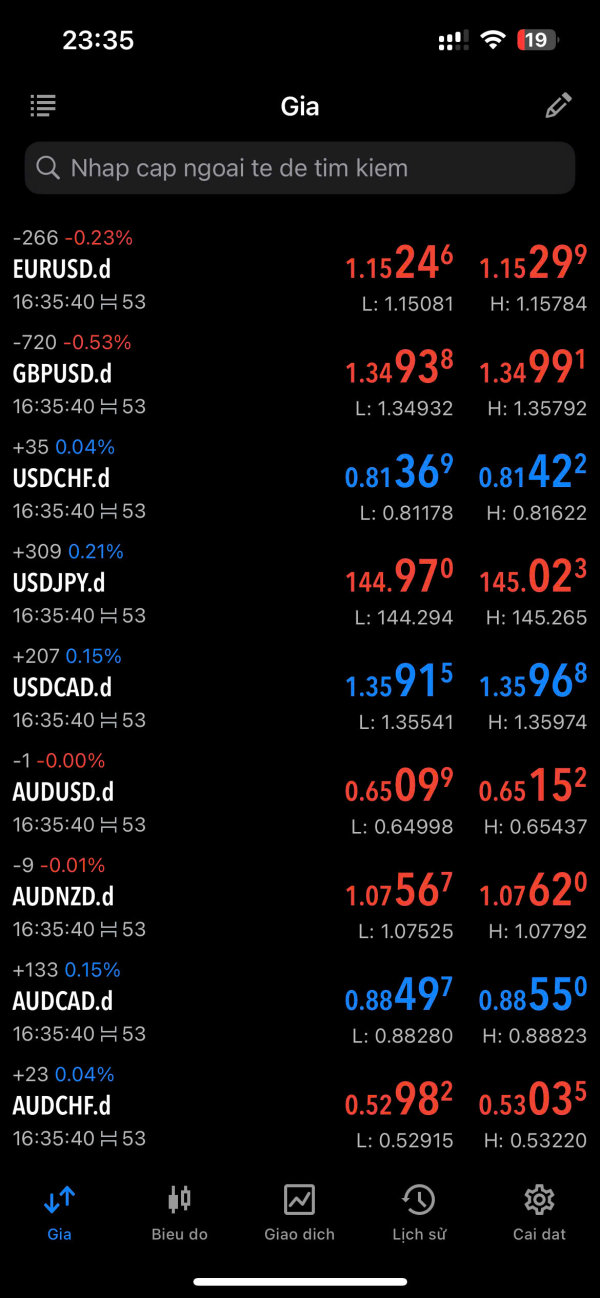600x1298 pixels.
Task: Open the list view icon at top left
Action: pyautogui.click(x=43, y=105)
